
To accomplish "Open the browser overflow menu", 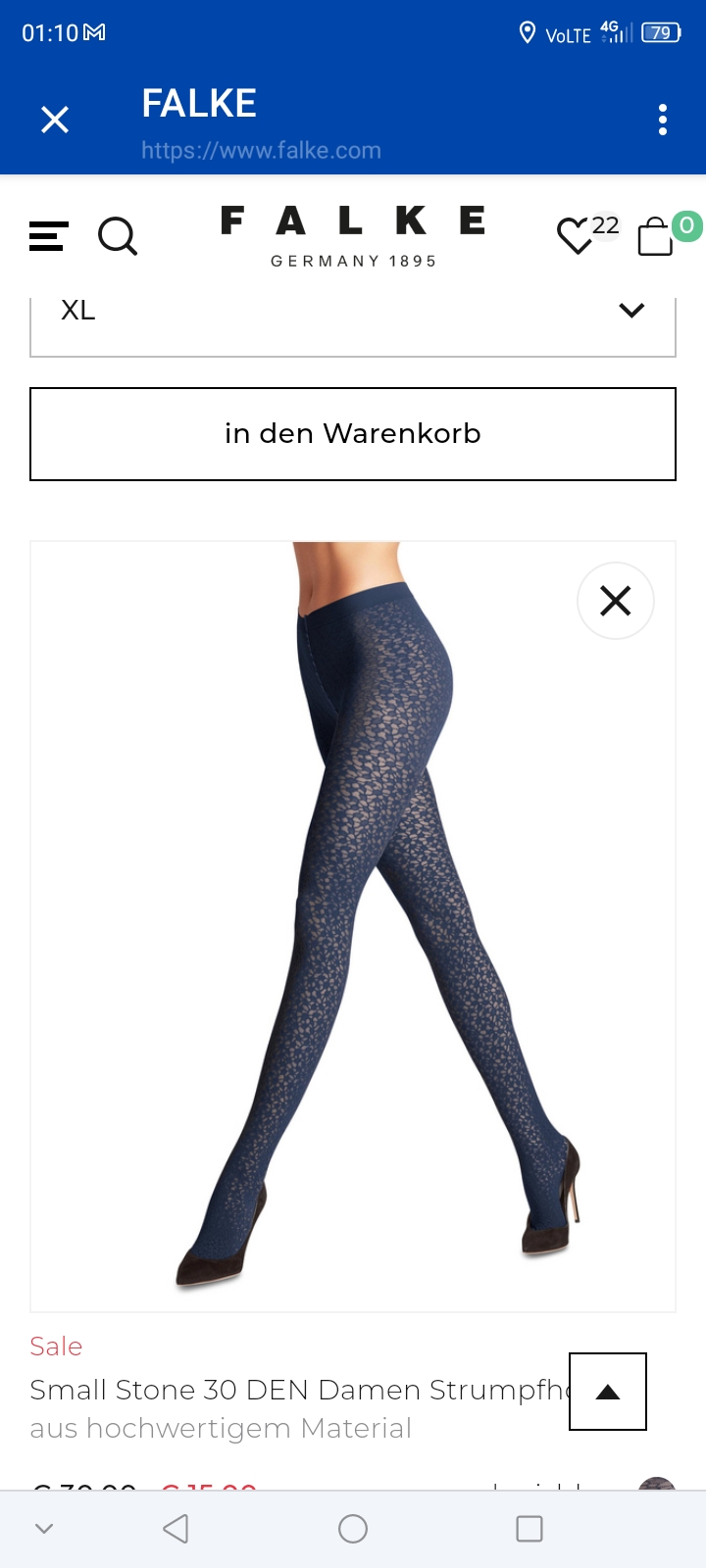I will coord(663,120).
